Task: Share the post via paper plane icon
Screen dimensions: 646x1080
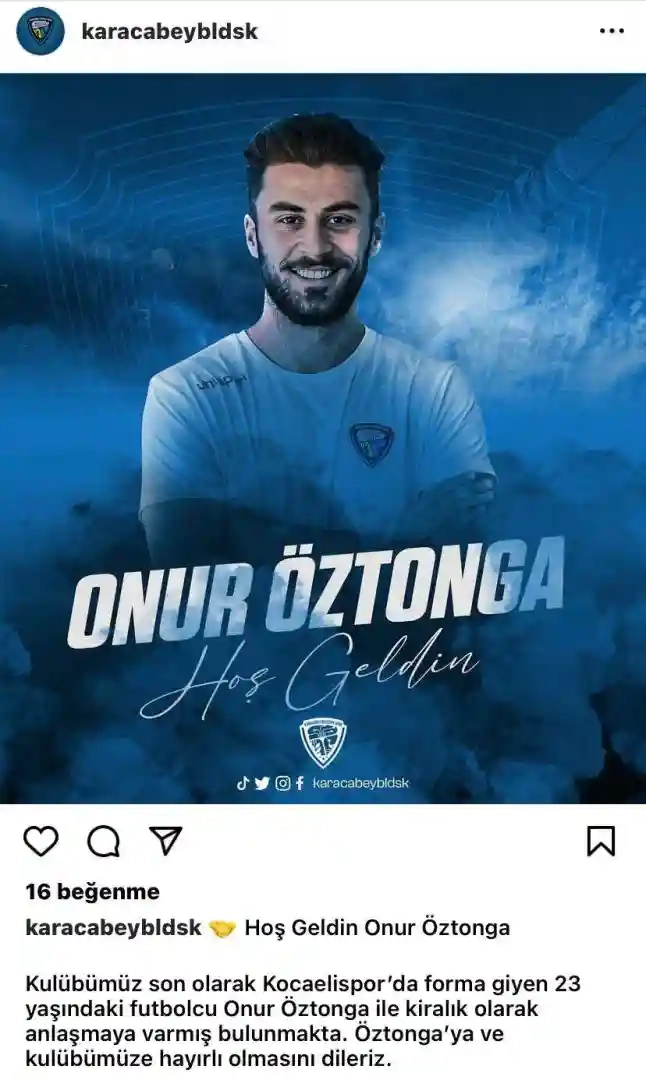Action: 165,841
